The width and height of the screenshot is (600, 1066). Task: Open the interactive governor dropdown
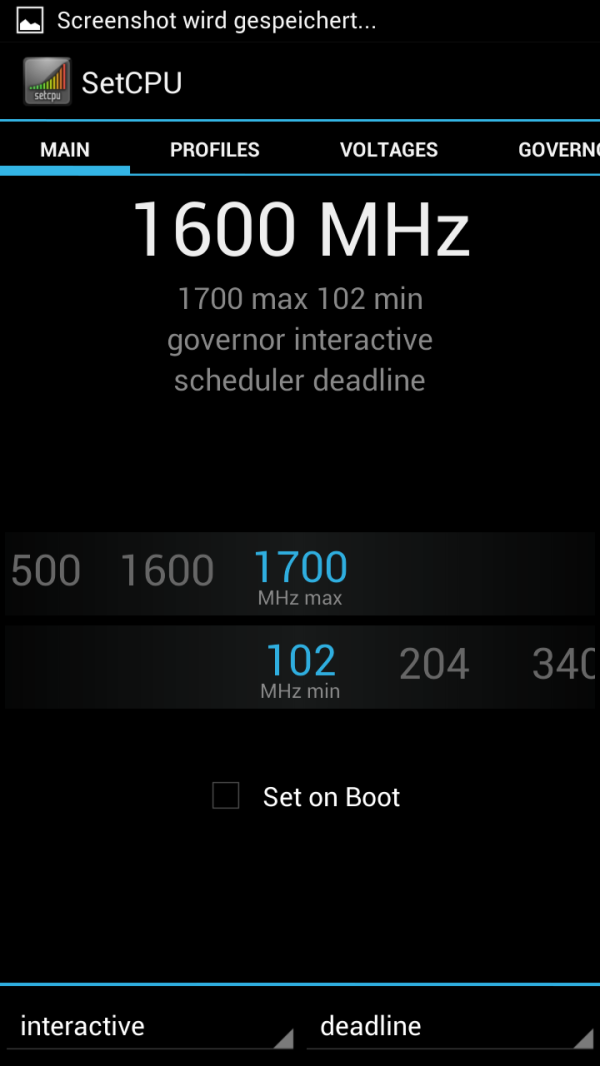pyautogui.click(x=149, y=1026)
